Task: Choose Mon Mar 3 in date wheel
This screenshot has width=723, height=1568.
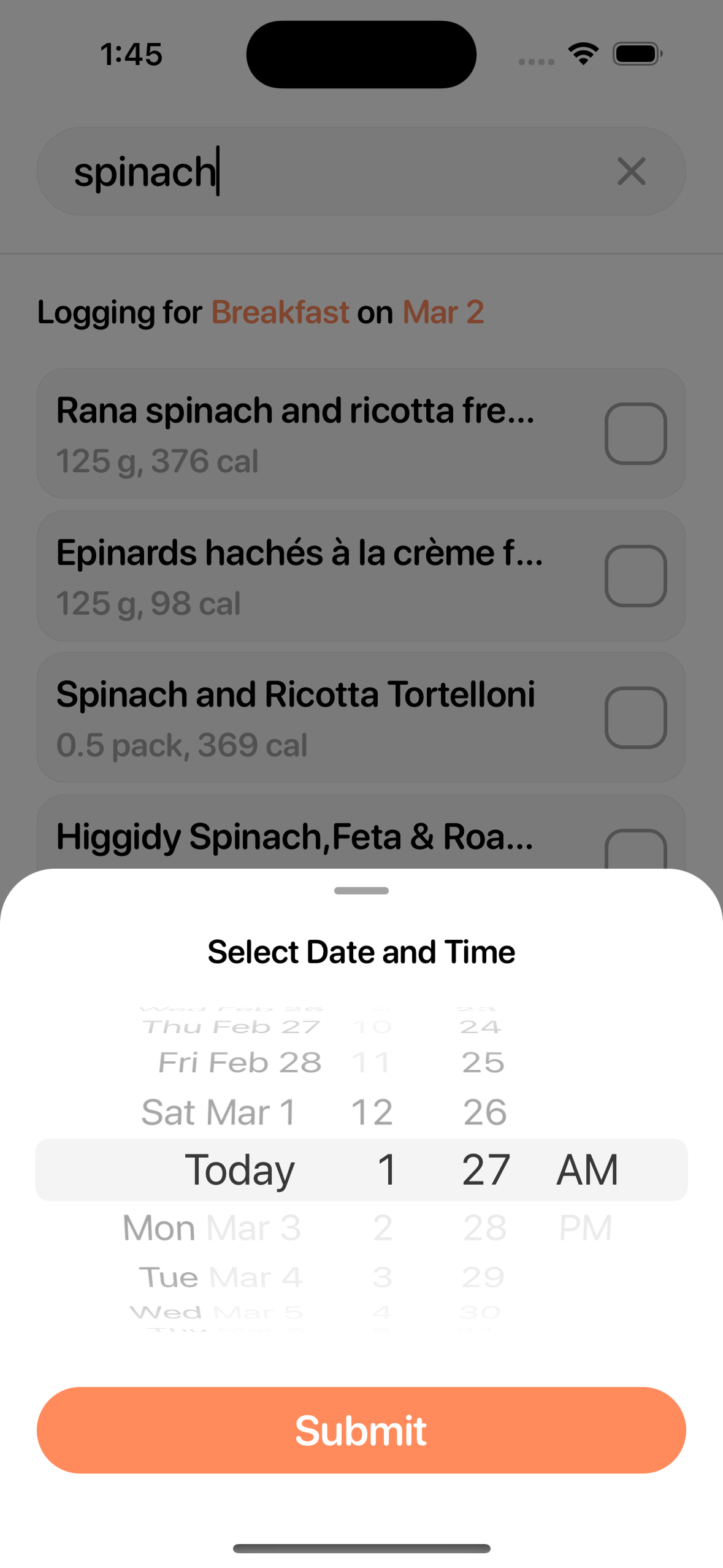Action: (212, 1228)
